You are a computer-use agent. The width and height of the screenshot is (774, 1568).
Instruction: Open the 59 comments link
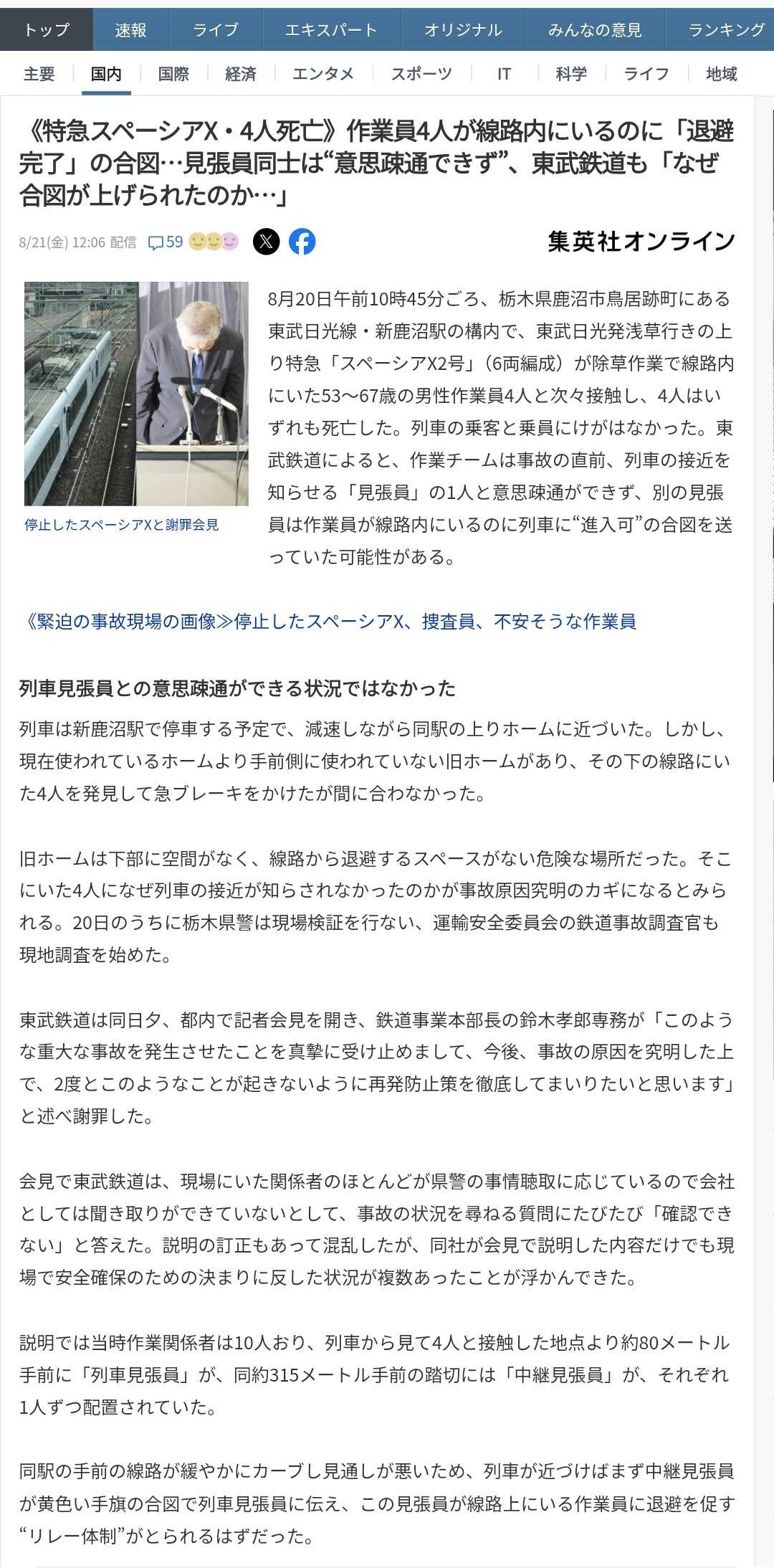(166, 242)
